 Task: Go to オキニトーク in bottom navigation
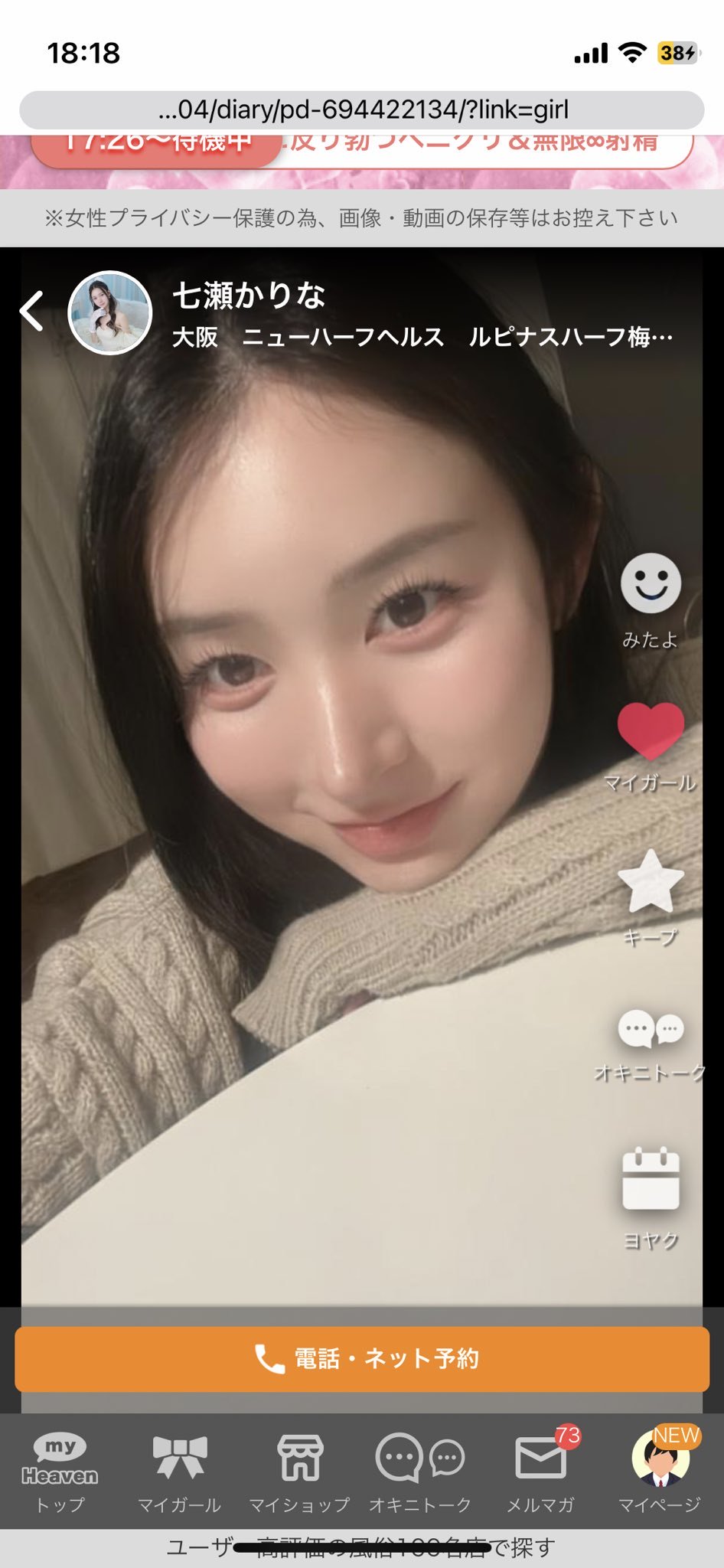point(420,1472)
